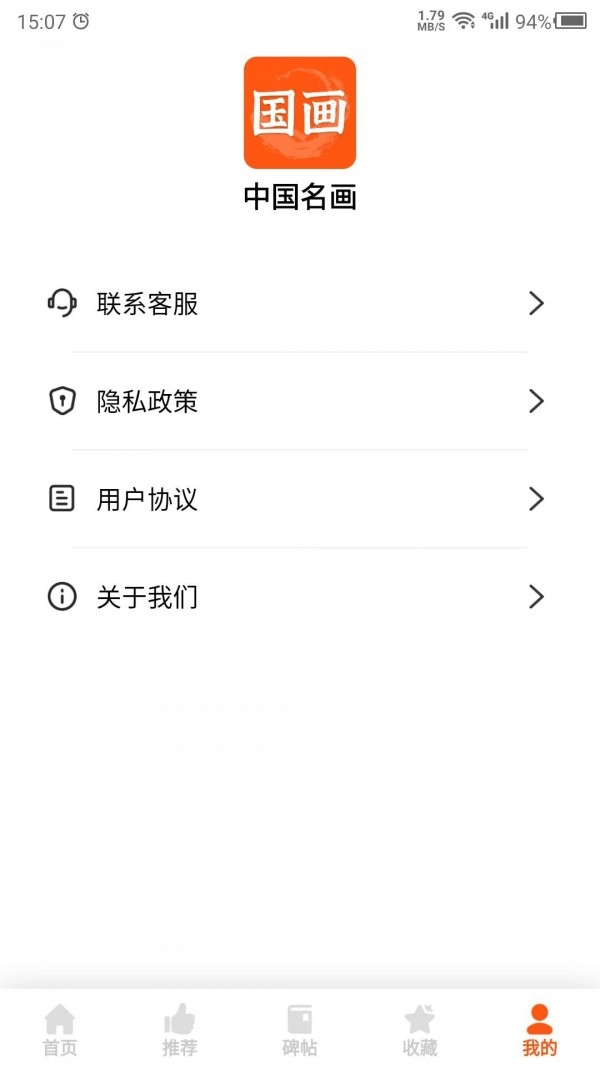Switch to the 推荐 tab
Screen dimensions: 600x1067
click(x=180, y=1030)
